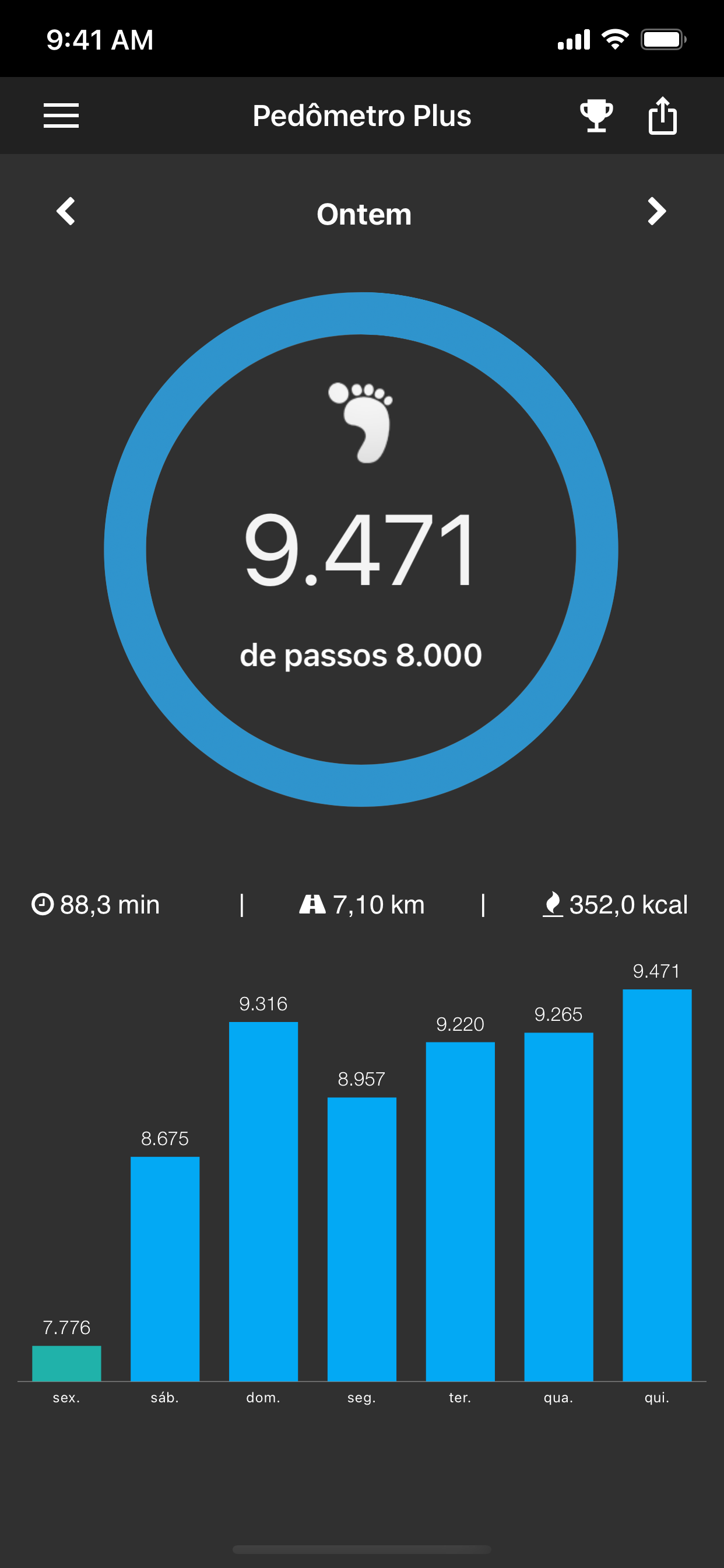Go to the next day
The height and width of the screenshot is (1568, 724).
point(656,212)
